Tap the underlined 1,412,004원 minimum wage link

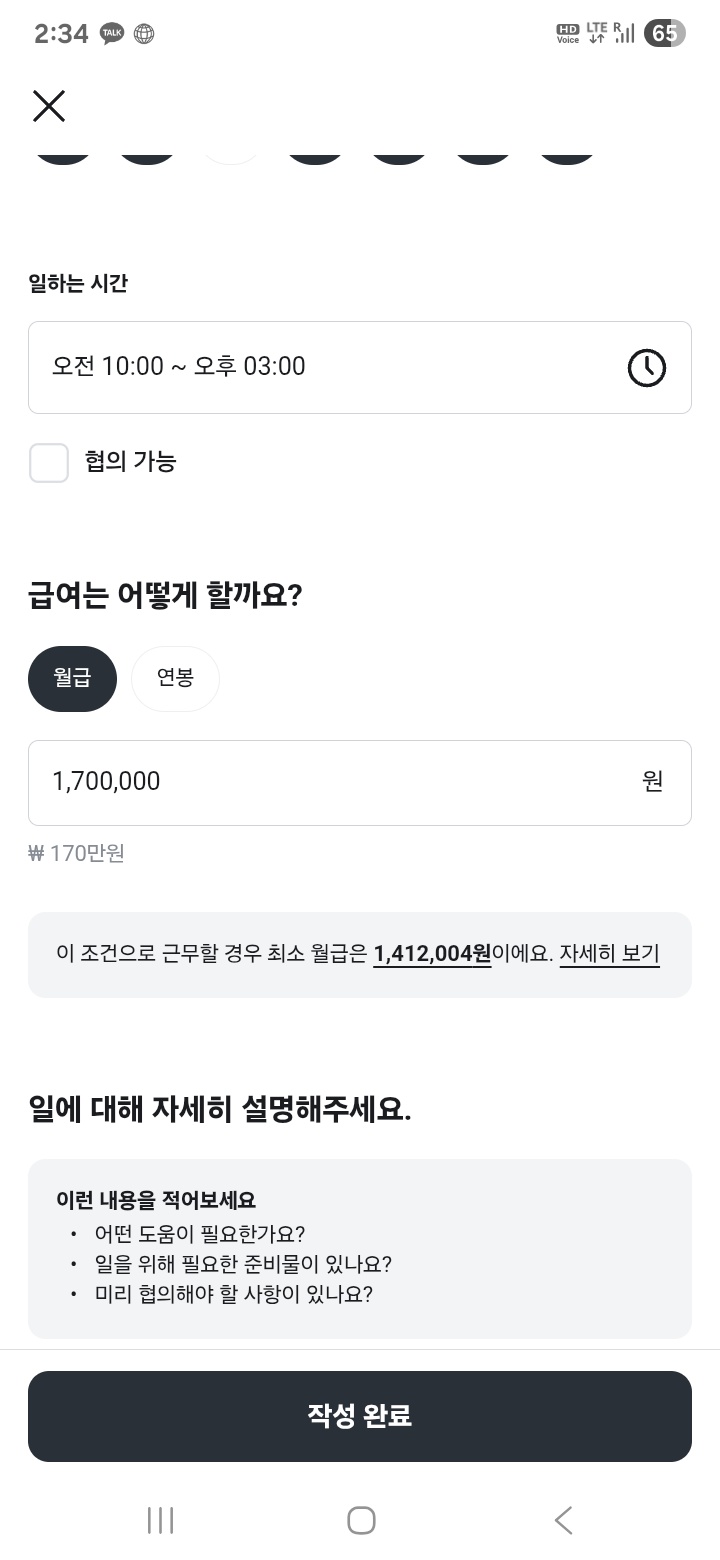coord(431,954)
